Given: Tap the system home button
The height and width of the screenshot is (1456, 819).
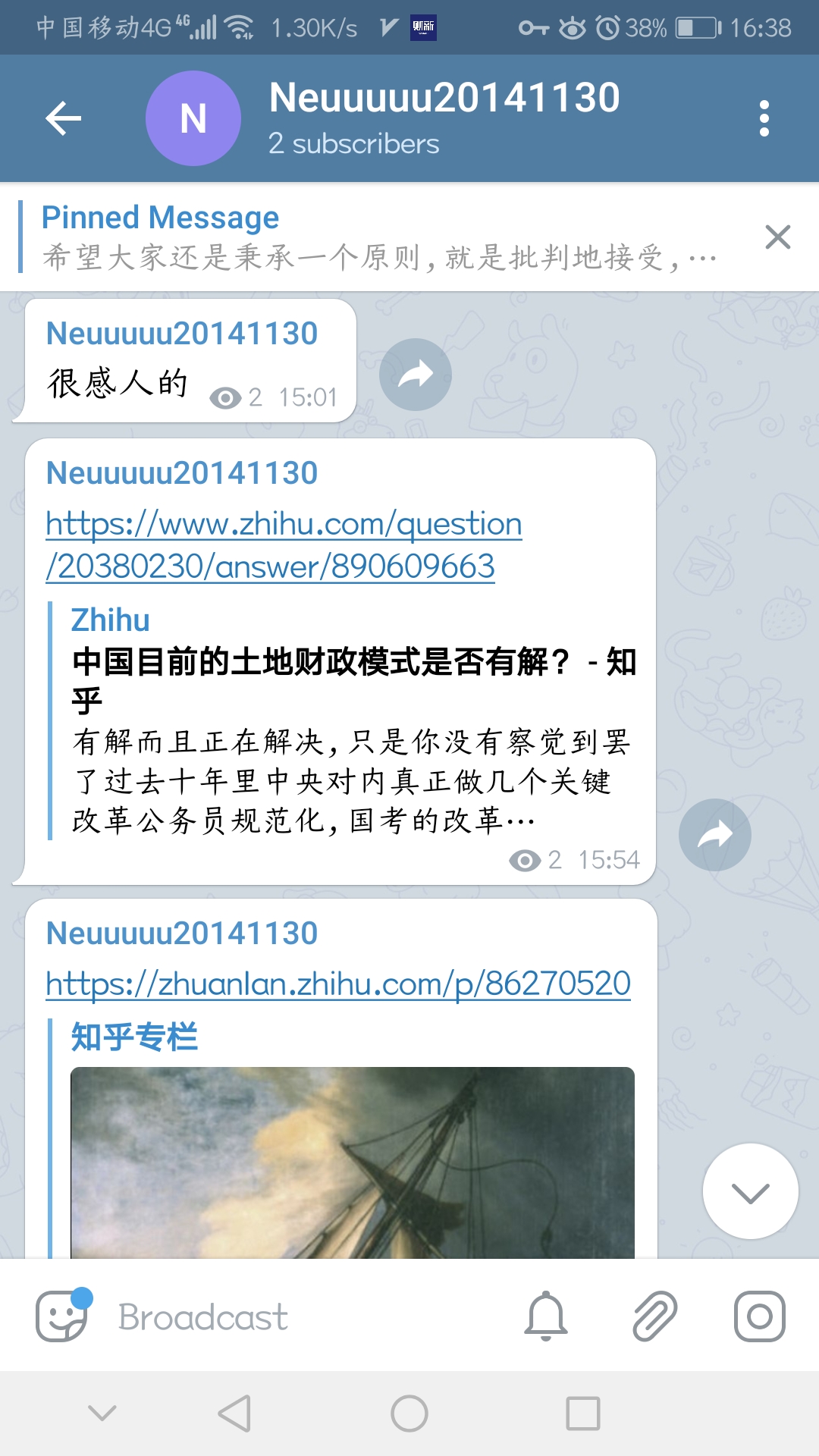Looking at the screenshot, I should [x=409, y=1414].
